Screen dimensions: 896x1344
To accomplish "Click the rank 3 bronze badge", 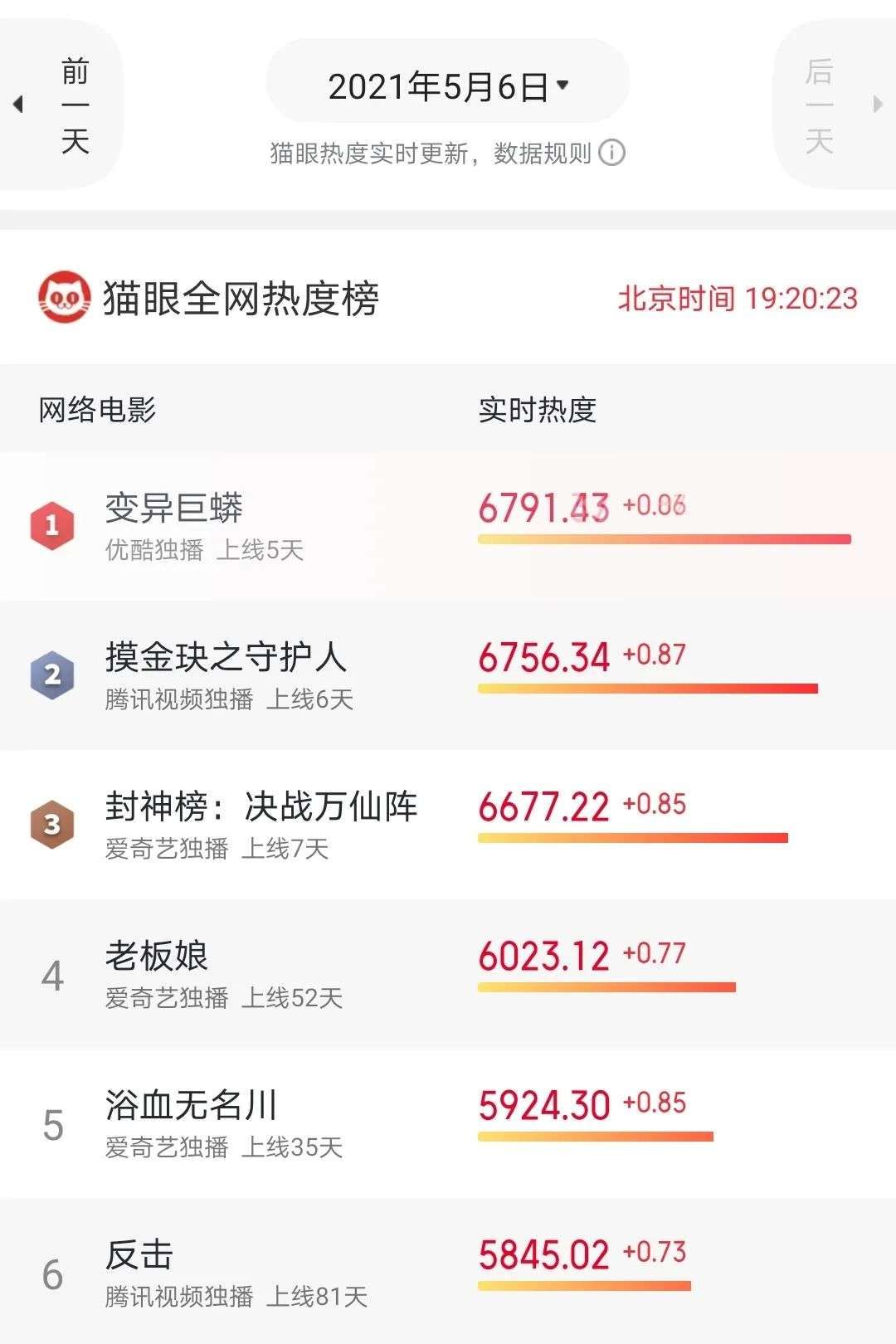I will click(x=51, y=825).
